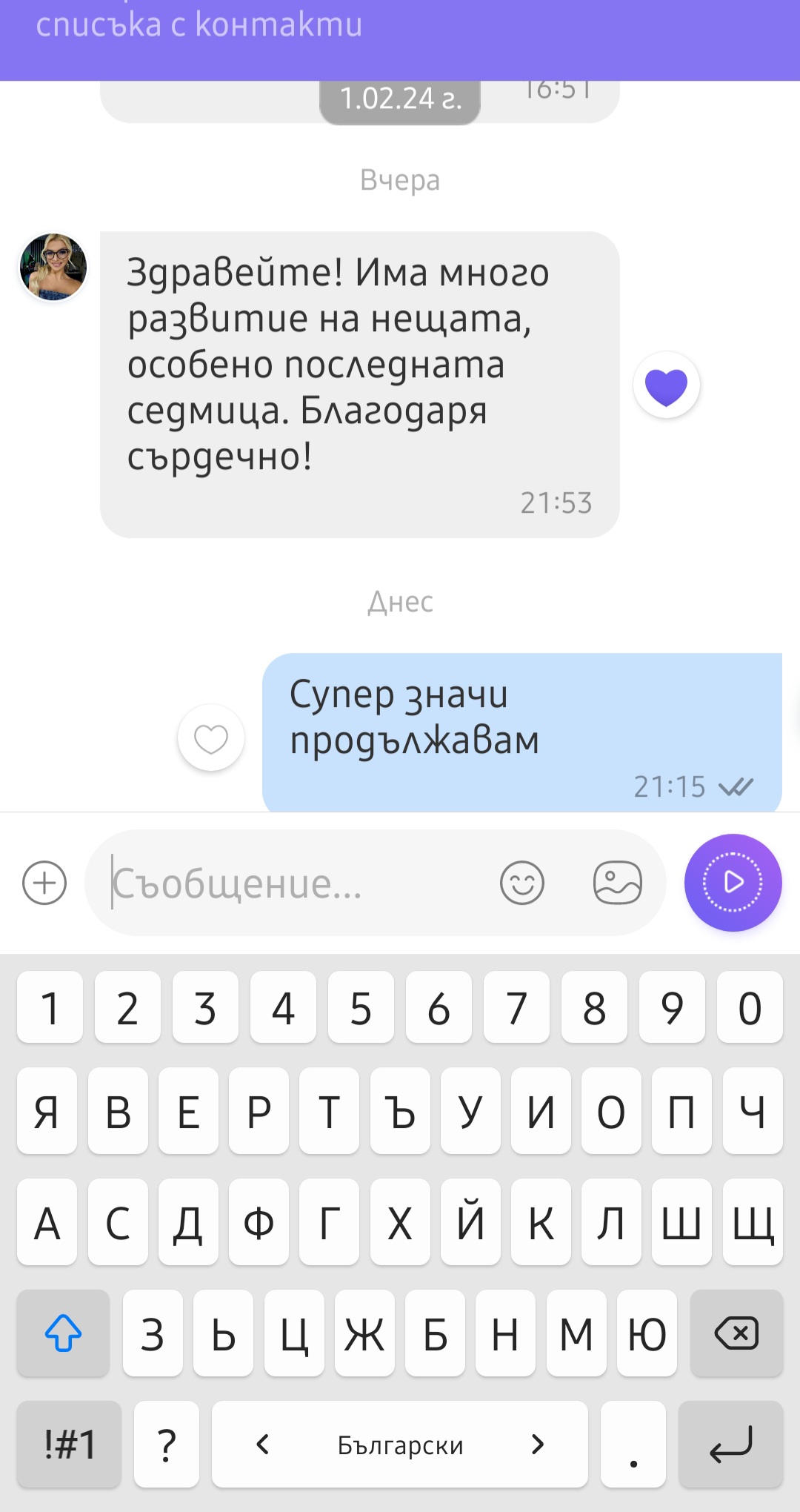This screenshot has height=1512, width=800.
Task: Switch keyboard to !#1 symbols
Action: 69,1445
